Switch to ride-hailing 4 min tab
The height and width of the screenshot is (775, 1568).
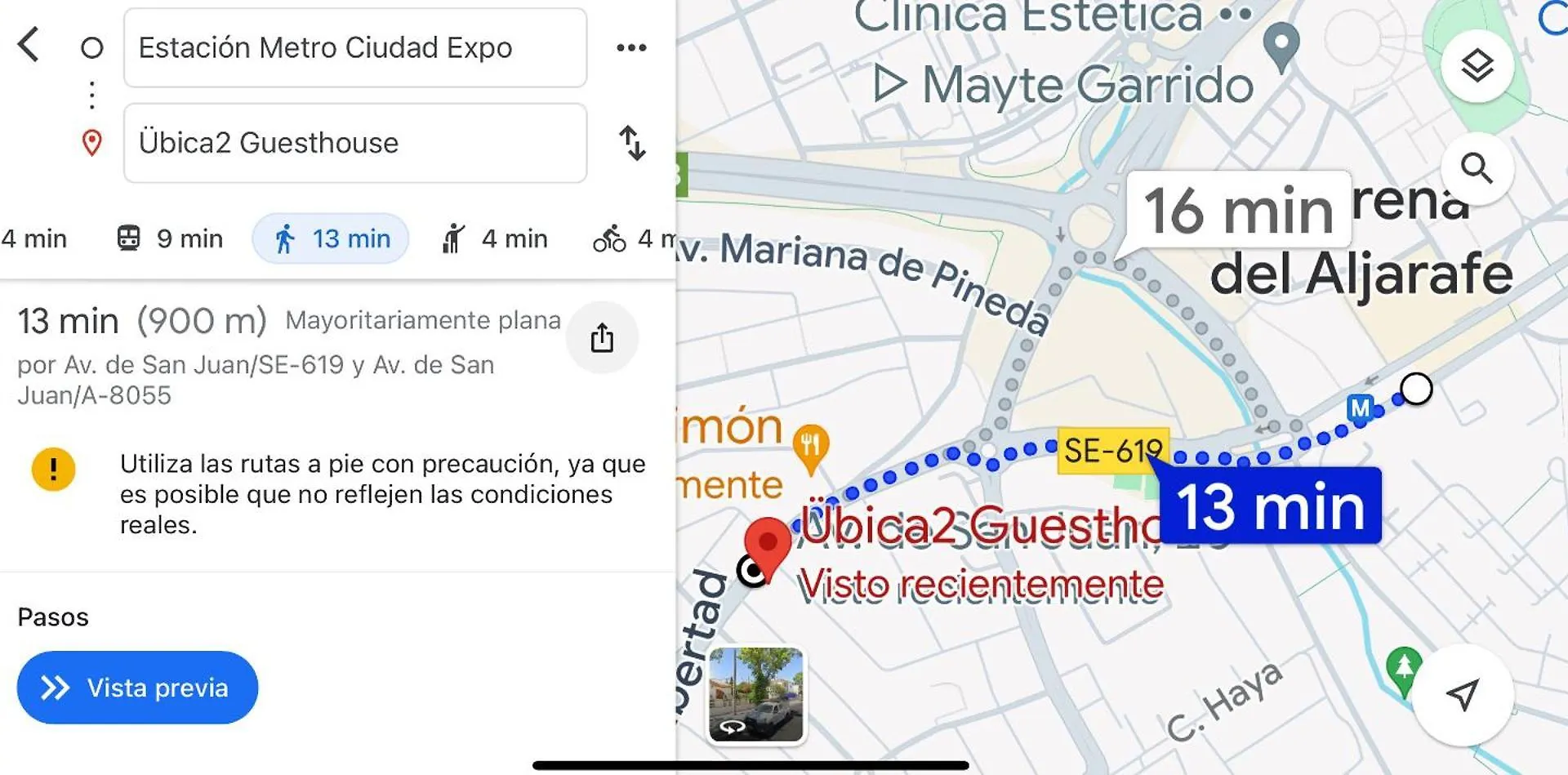coord(495,238)
